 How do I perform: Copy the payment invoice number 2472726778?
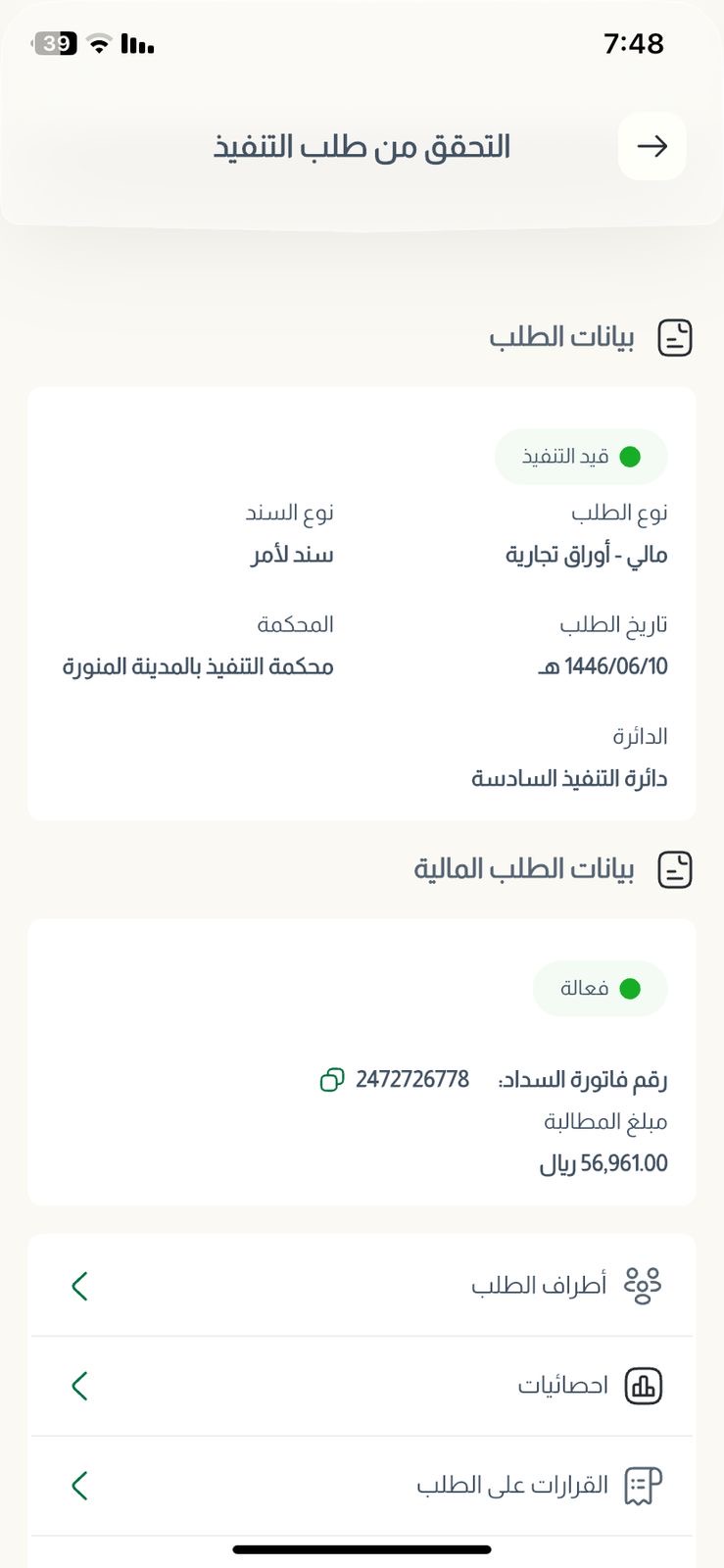(332, 1080)
